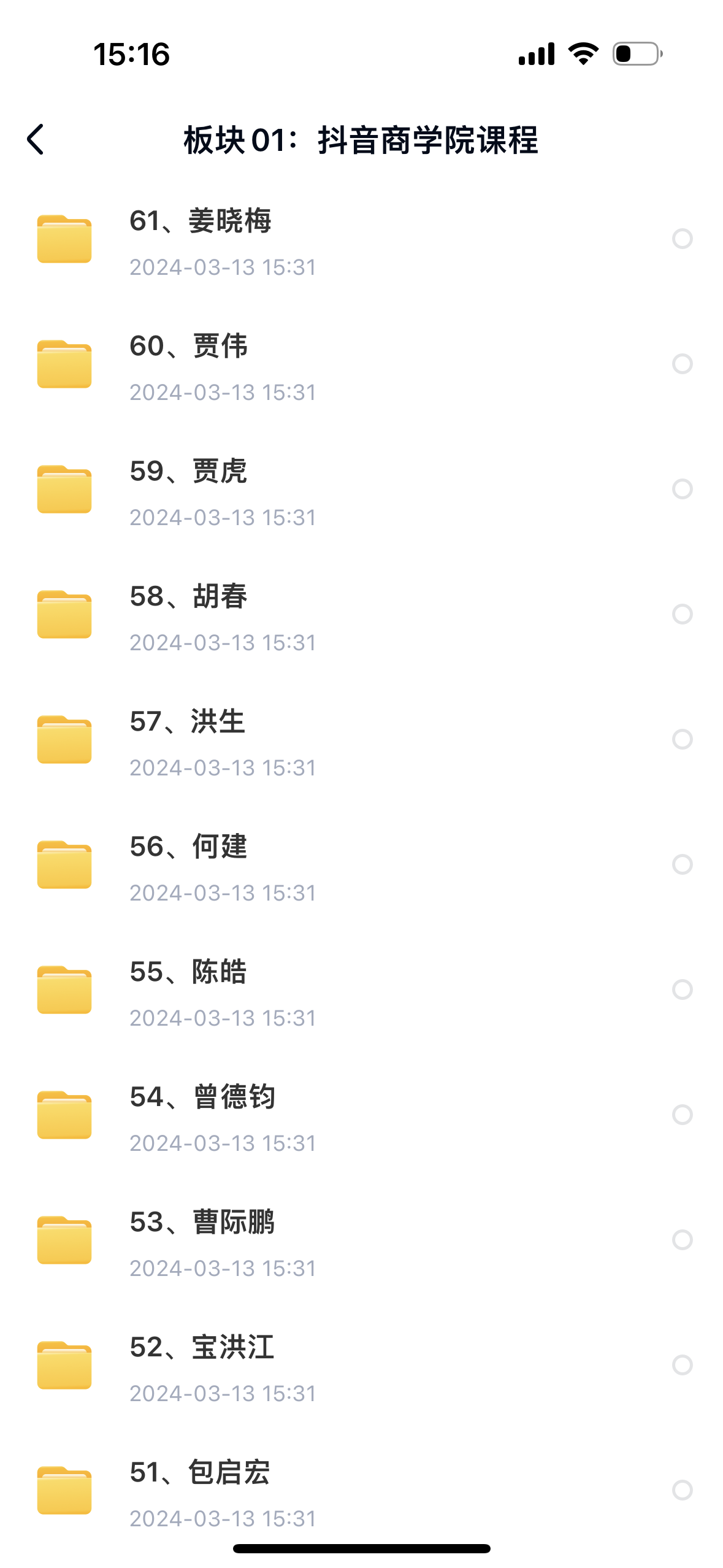Open the folder 55、陈皓

pyautogui.click(x=189, y=972)
